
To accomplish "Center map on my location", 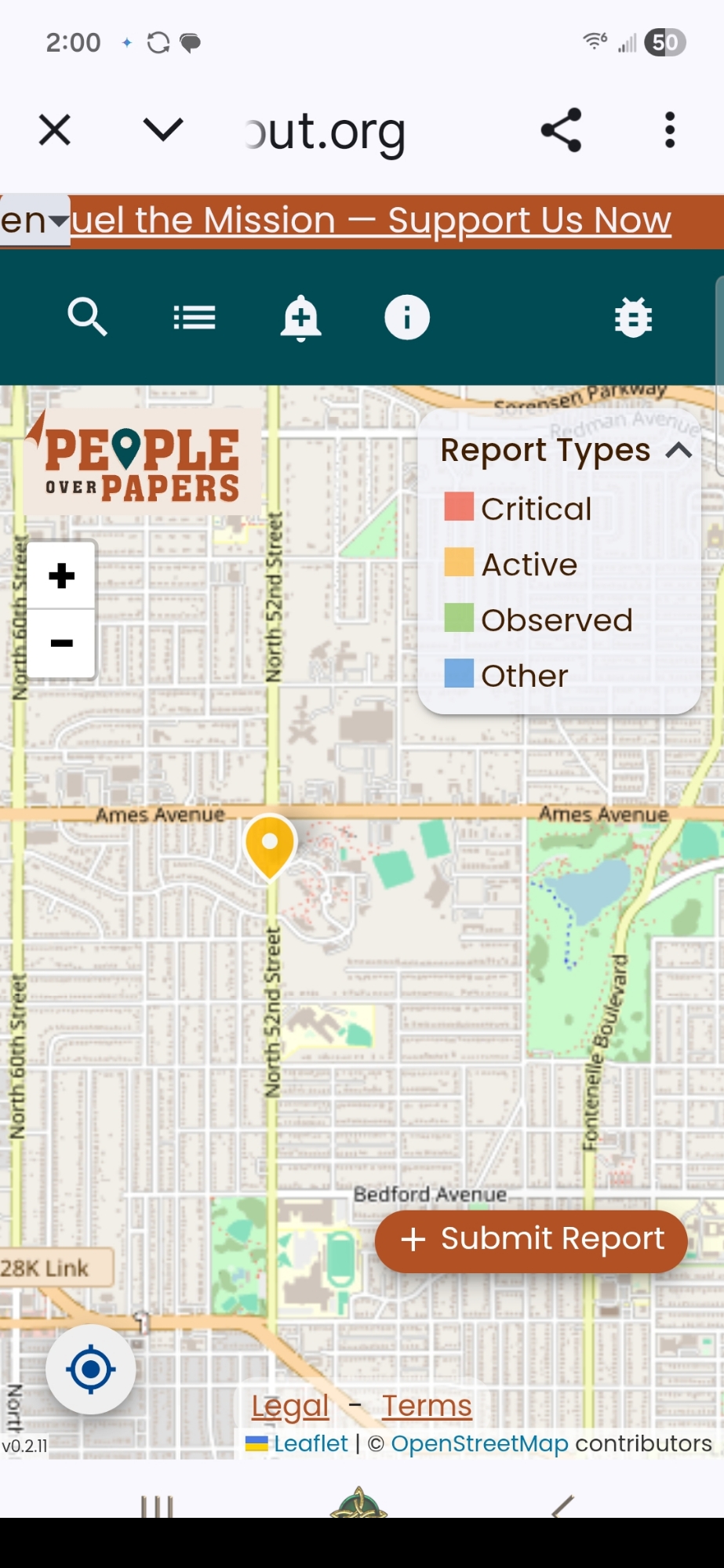I will pos(90,1370).
